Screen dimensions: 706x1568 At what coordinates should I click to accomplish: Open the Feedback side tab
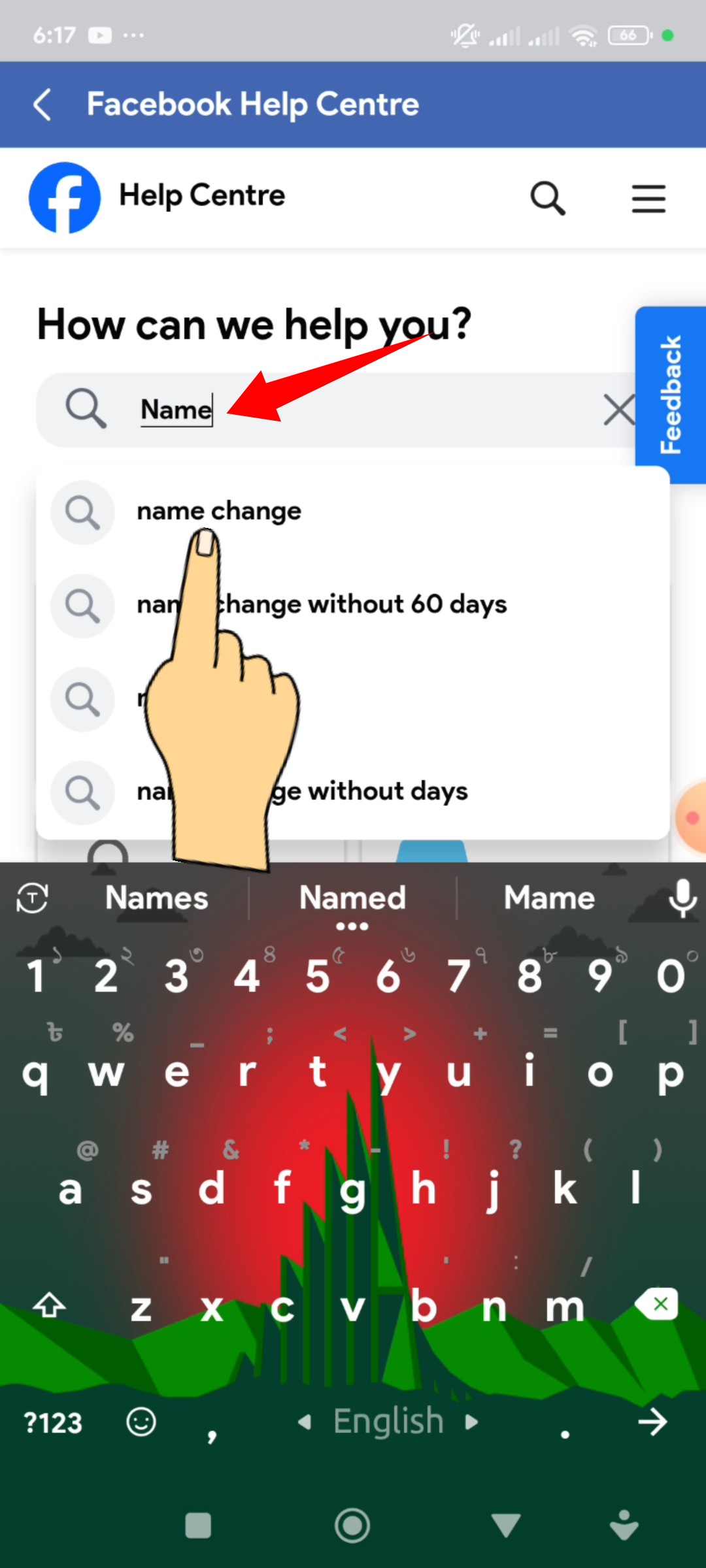(671, 395)
